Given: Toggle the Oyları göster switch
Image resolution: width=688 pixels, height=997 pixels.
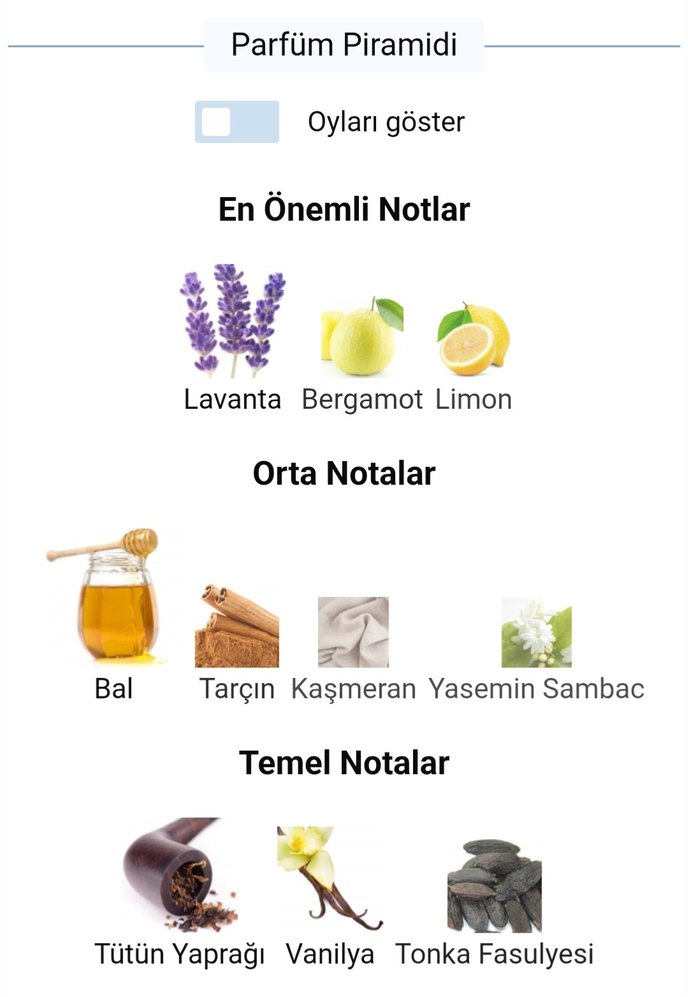Looking at the screenshot, I should (x=237, y=122).
